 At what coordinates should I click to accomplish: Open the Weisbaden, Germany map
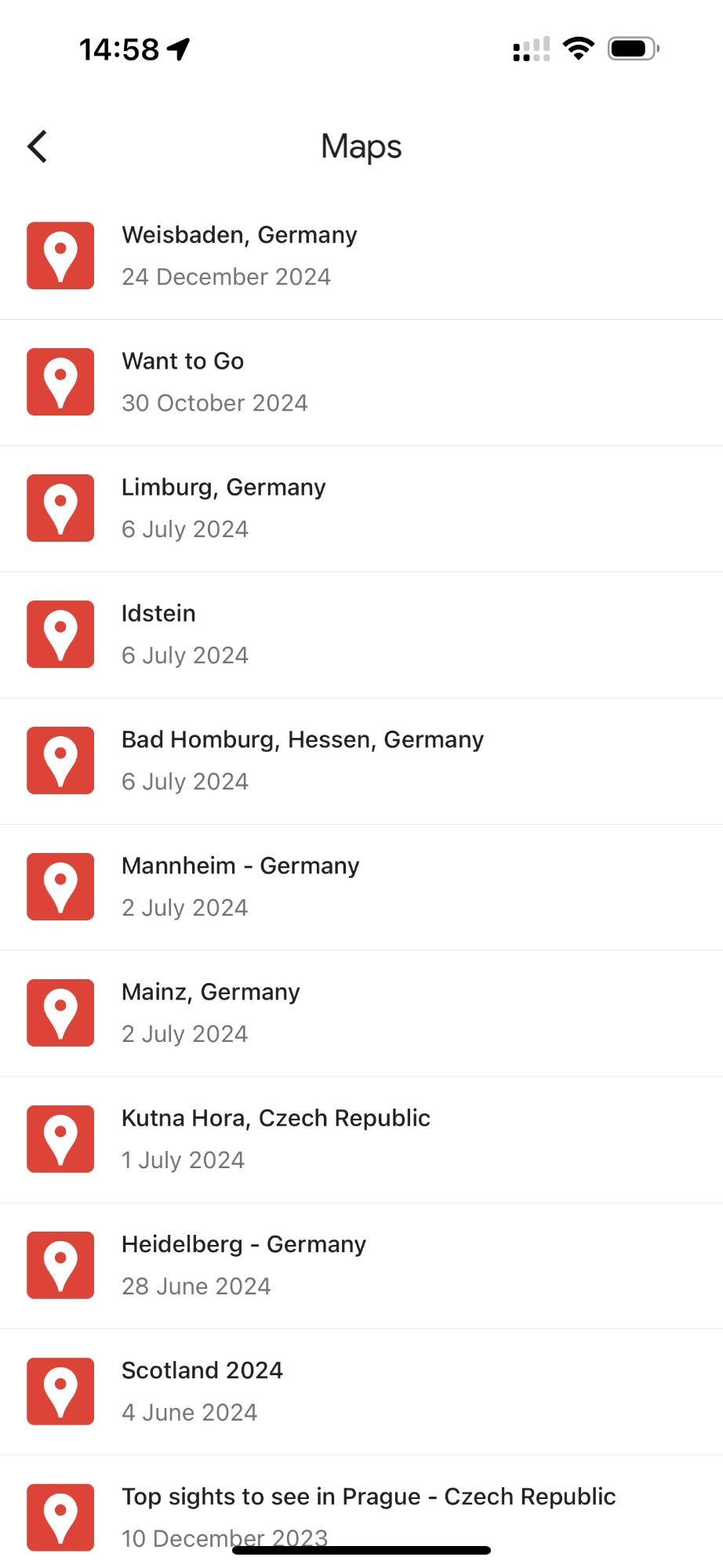pyautogui.click(x=361, y=256)
